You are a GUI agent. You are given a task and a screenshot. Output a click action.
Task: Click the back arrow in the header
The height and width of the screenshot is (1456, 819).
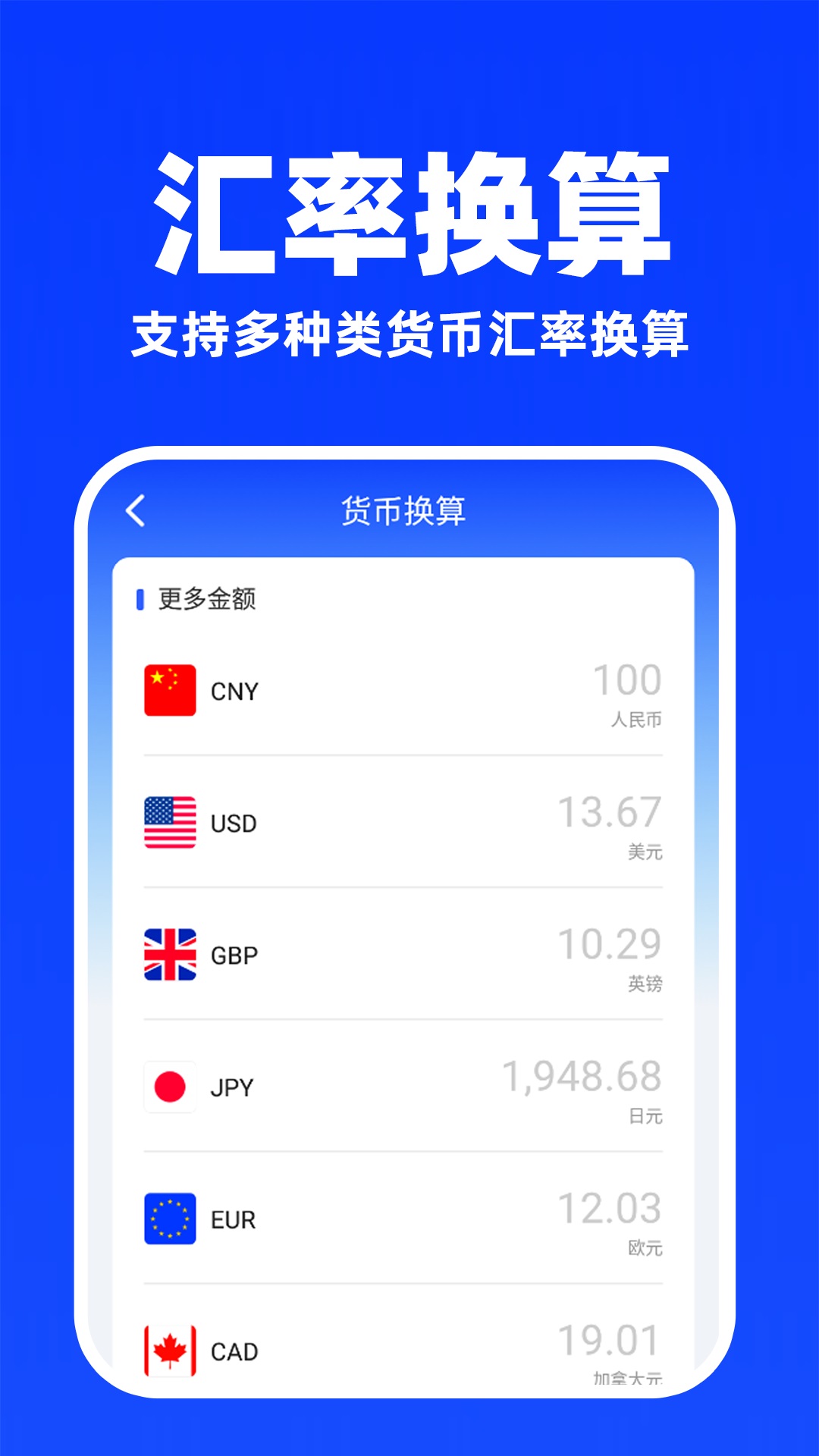tap(135, 510)
